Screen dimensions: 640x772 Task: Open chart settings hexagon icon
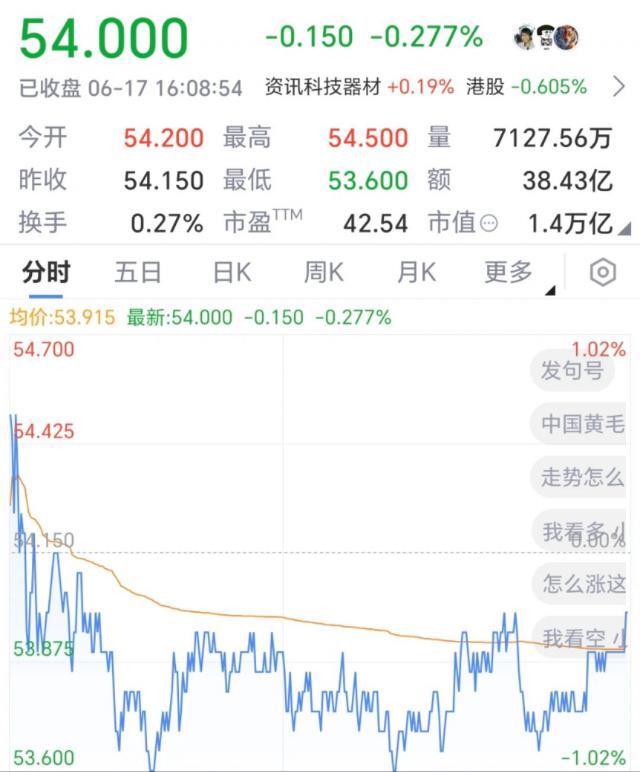tap(602, 272)
